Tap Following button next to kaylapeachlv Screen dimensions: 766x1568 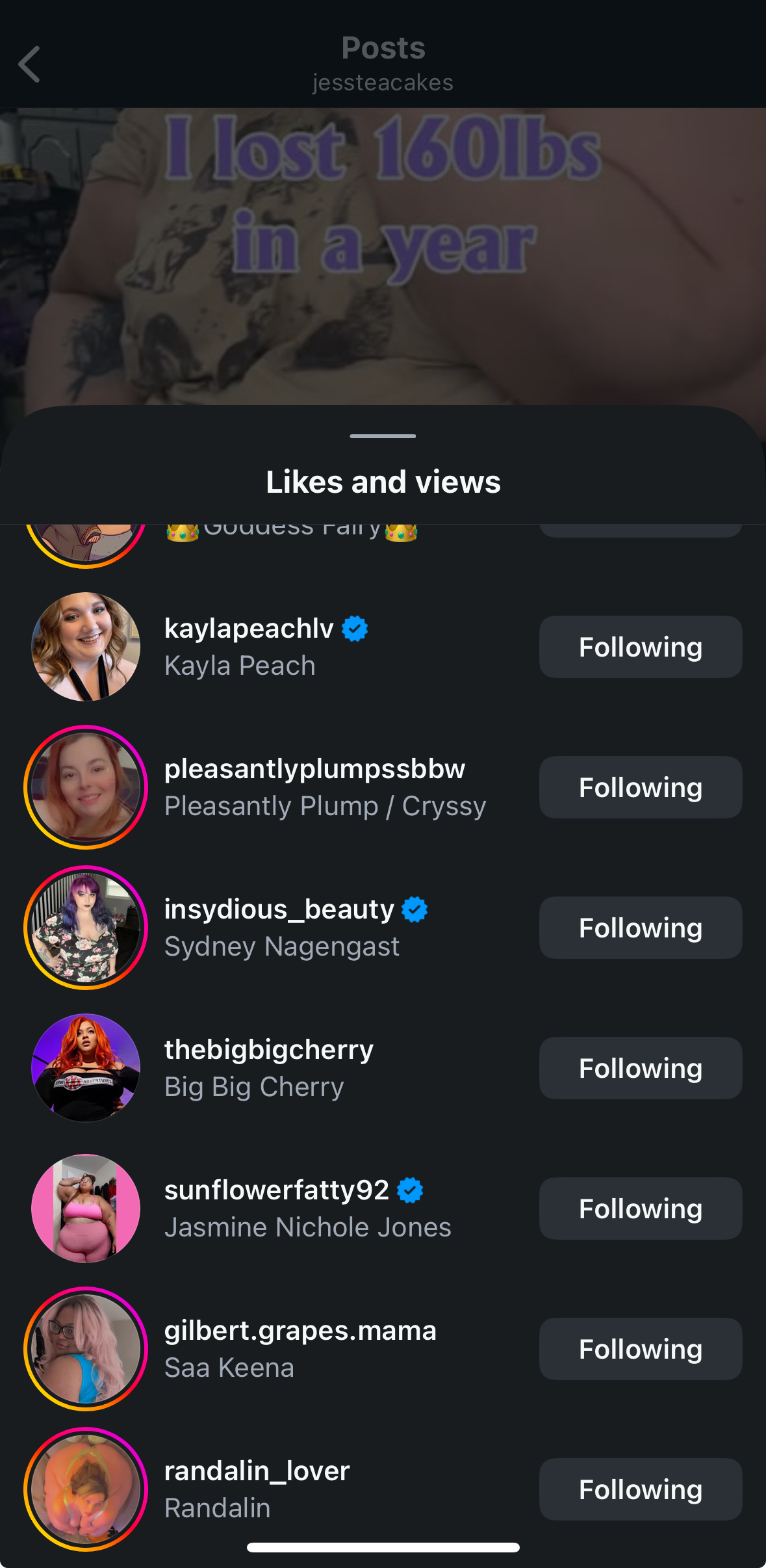click(640, 647)
